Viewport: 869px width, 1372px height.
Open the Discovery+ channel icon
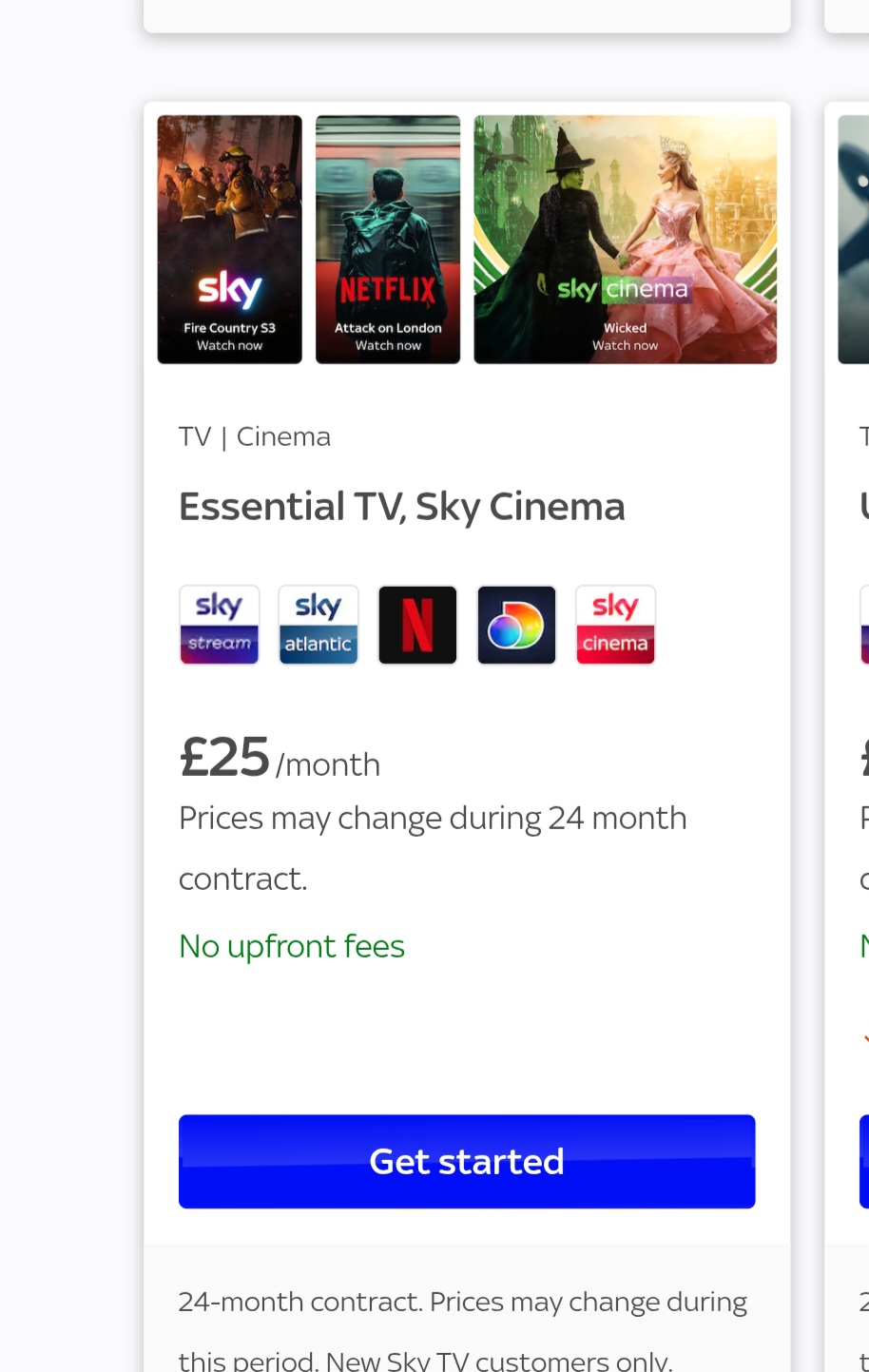point(515,624)
